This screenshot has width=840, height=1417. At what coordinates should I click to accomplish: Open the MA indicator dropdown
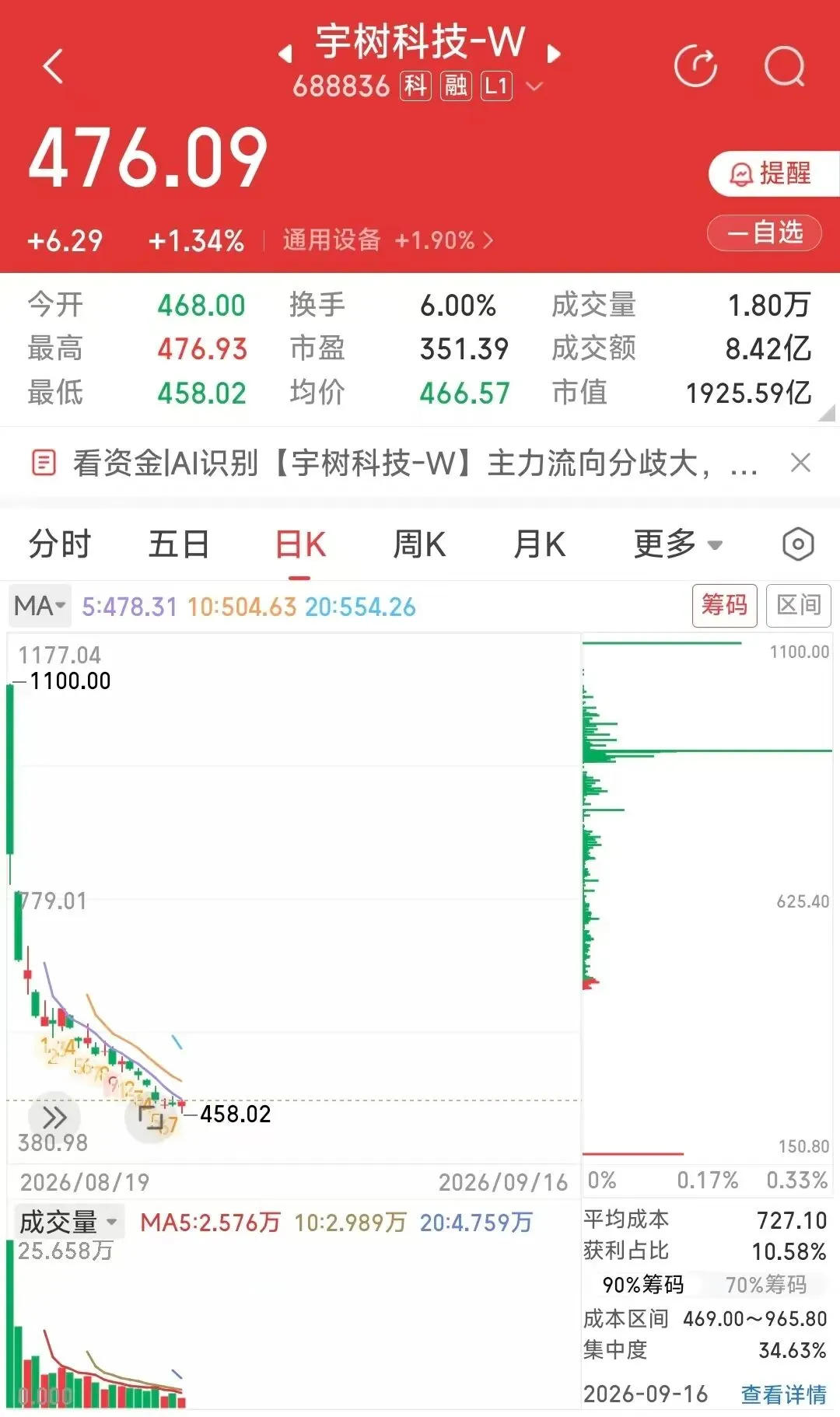pyautogui.click(x=40, y=606)
